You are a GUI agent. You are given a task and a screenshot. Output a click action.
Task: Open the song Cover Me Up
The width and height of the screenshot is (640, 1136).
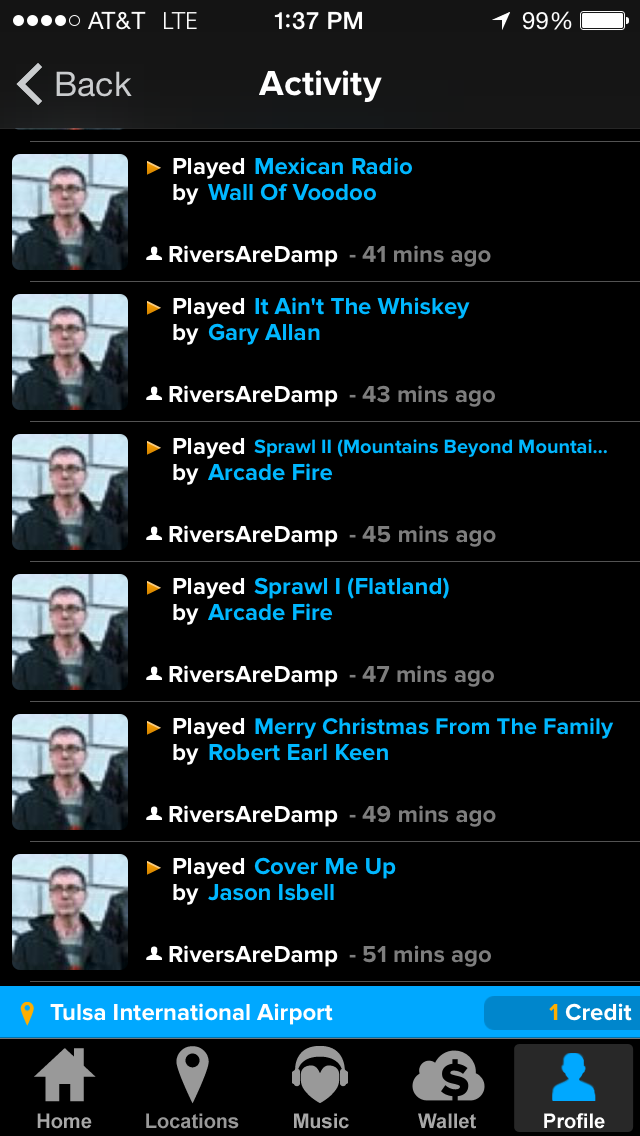coord(325,866)
